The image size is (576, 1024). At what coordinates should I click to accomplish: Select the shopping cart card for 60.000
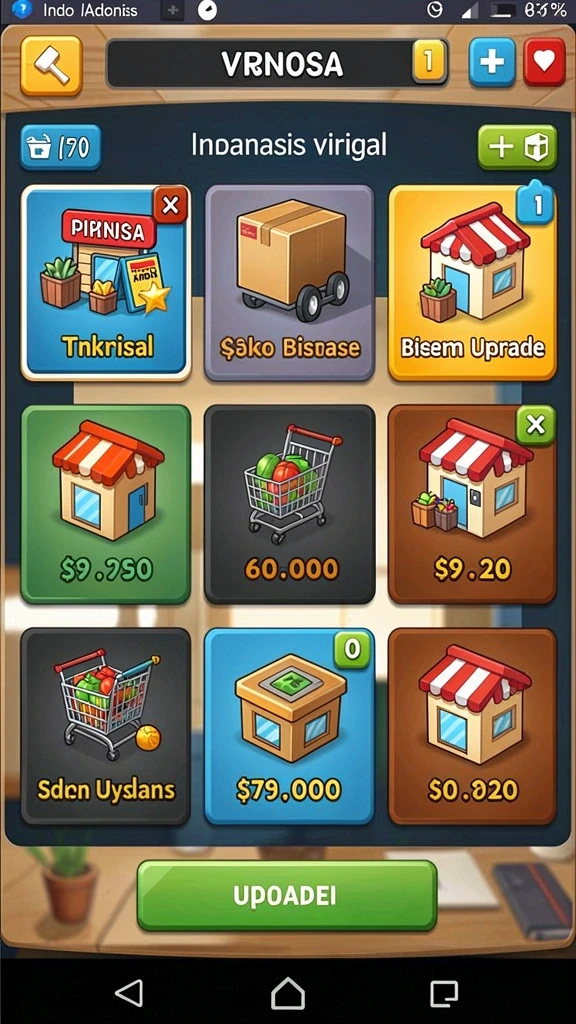[x=289, y=504]
